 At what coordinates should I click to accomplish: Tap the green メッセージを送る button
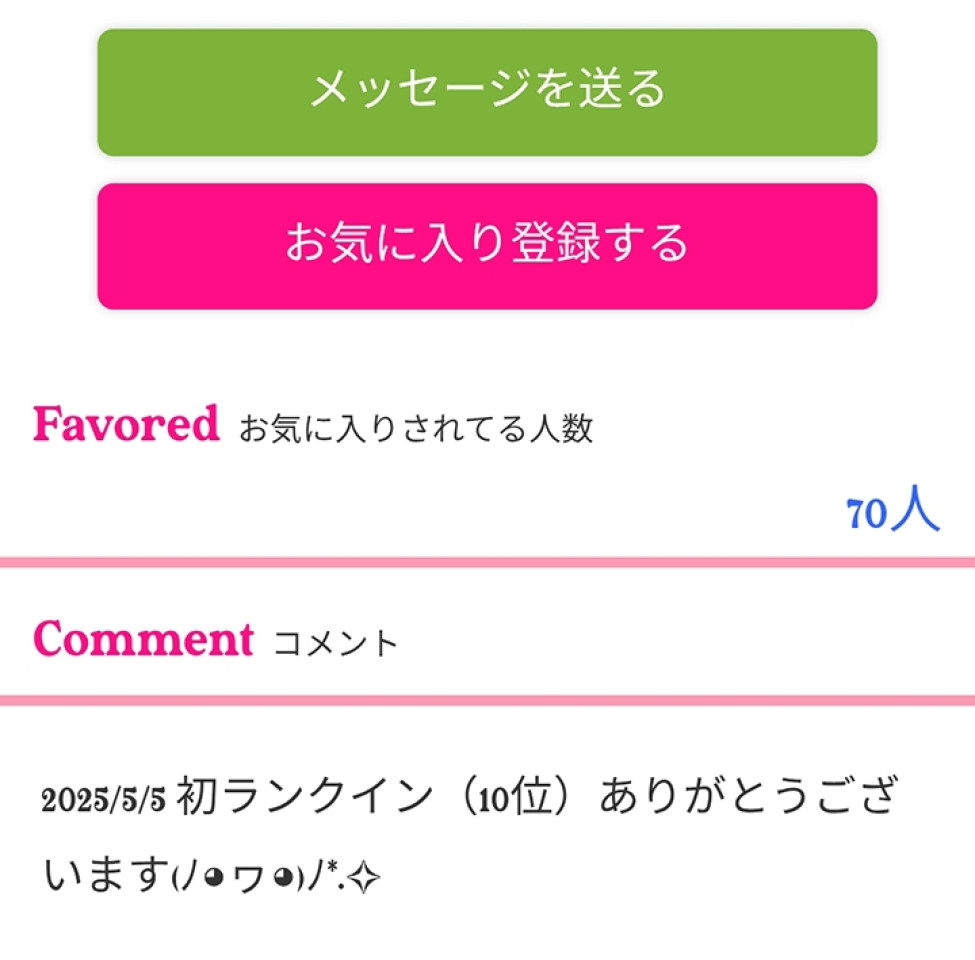[487, 92]
